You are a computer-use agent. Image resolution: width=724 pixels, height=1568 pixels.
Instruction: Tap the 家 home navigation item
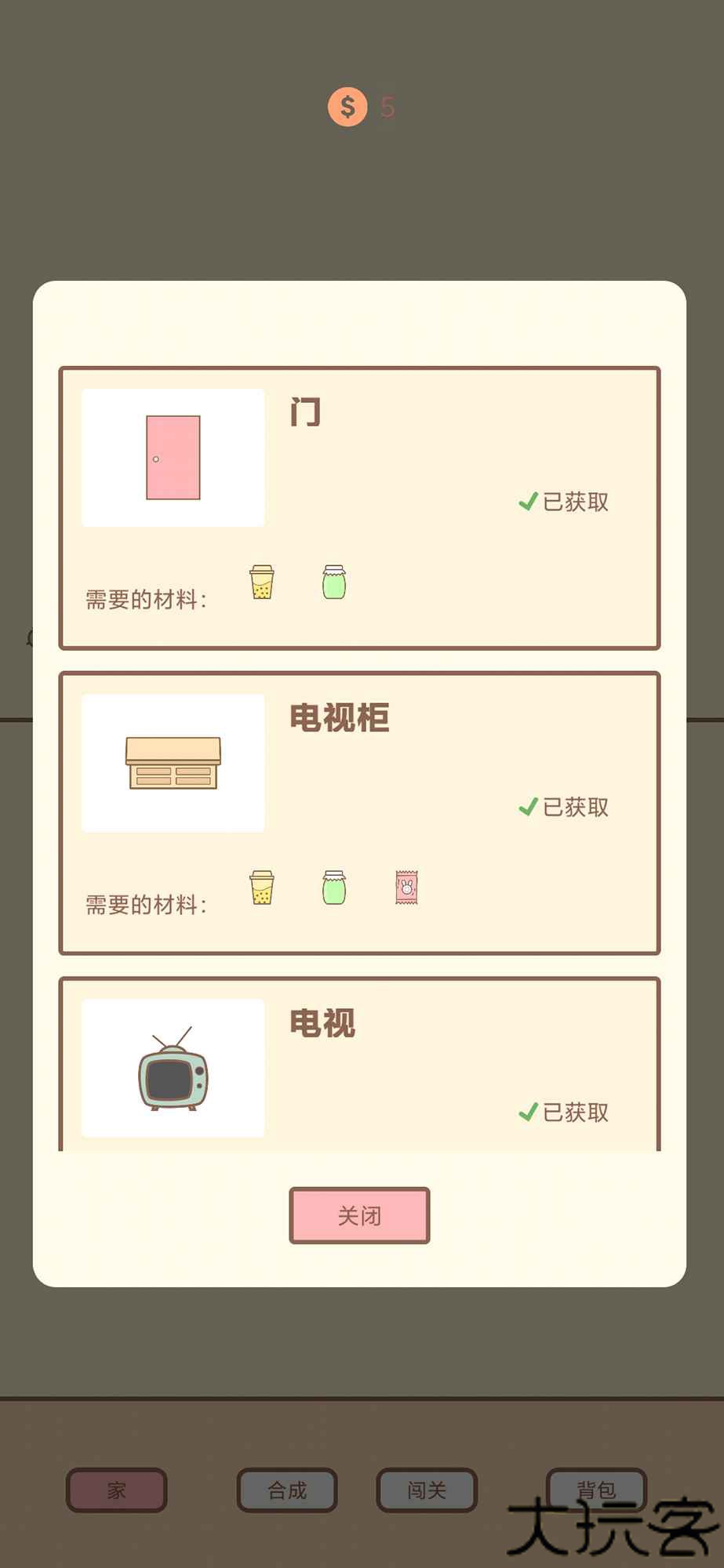(x=116, y=1489)
